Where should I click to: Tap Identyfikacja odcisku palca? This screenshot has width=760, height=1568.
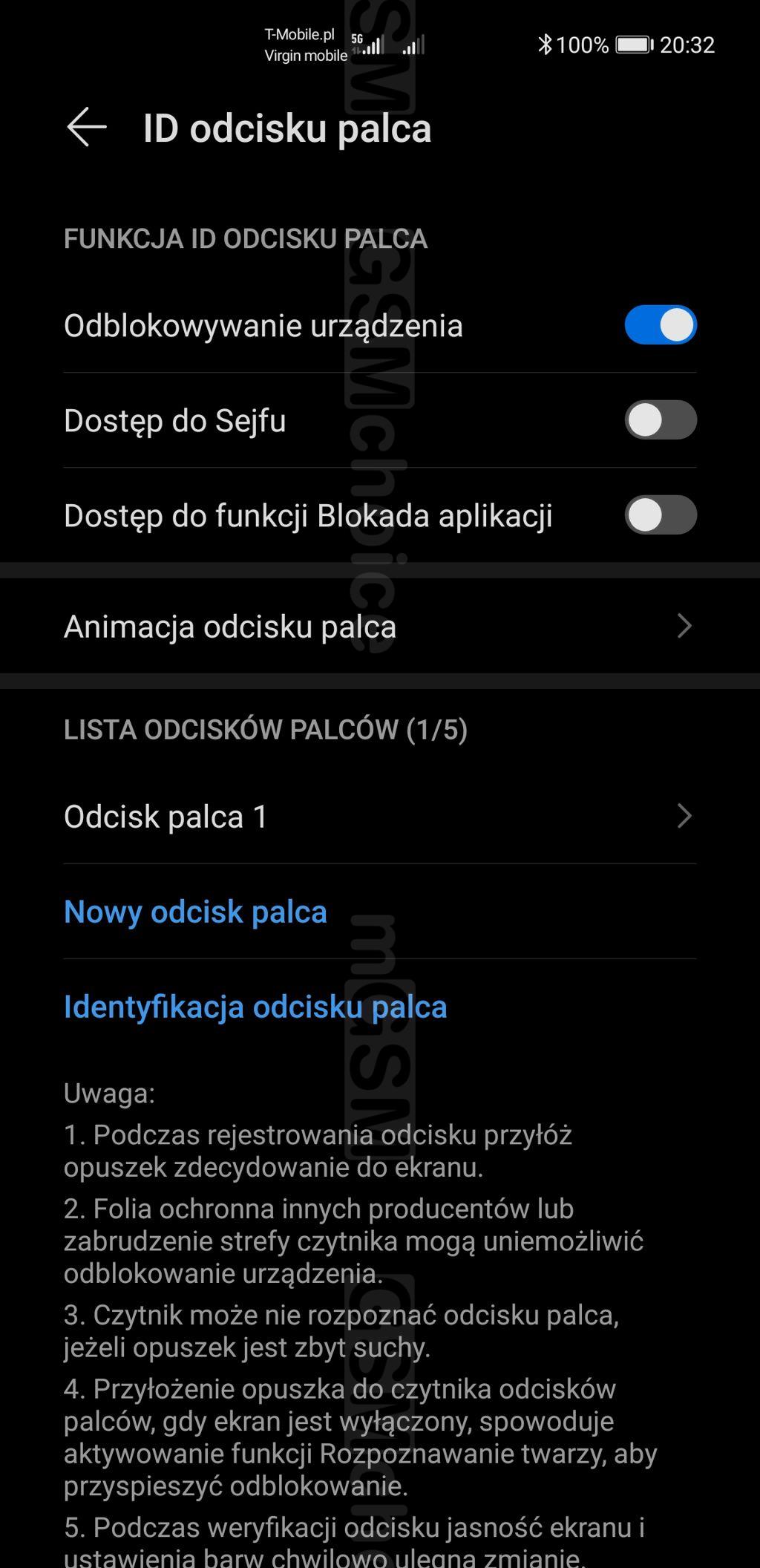coord(255,1007)
